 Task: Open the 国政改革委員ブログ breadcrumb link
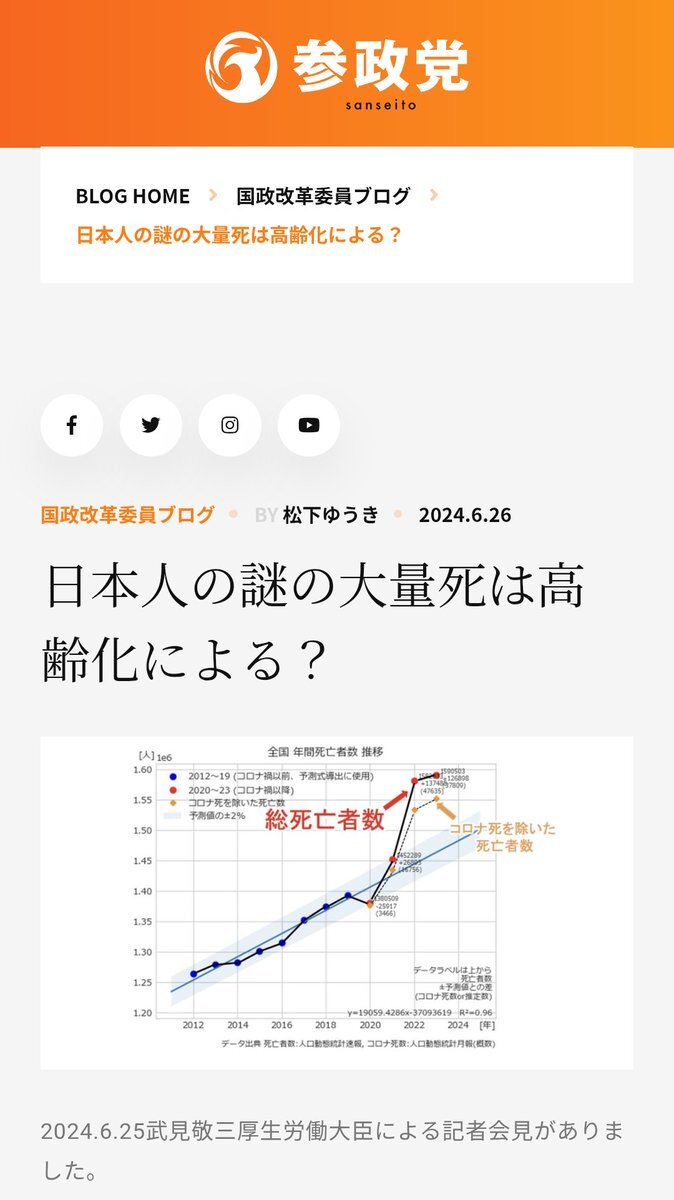point(323,196)
